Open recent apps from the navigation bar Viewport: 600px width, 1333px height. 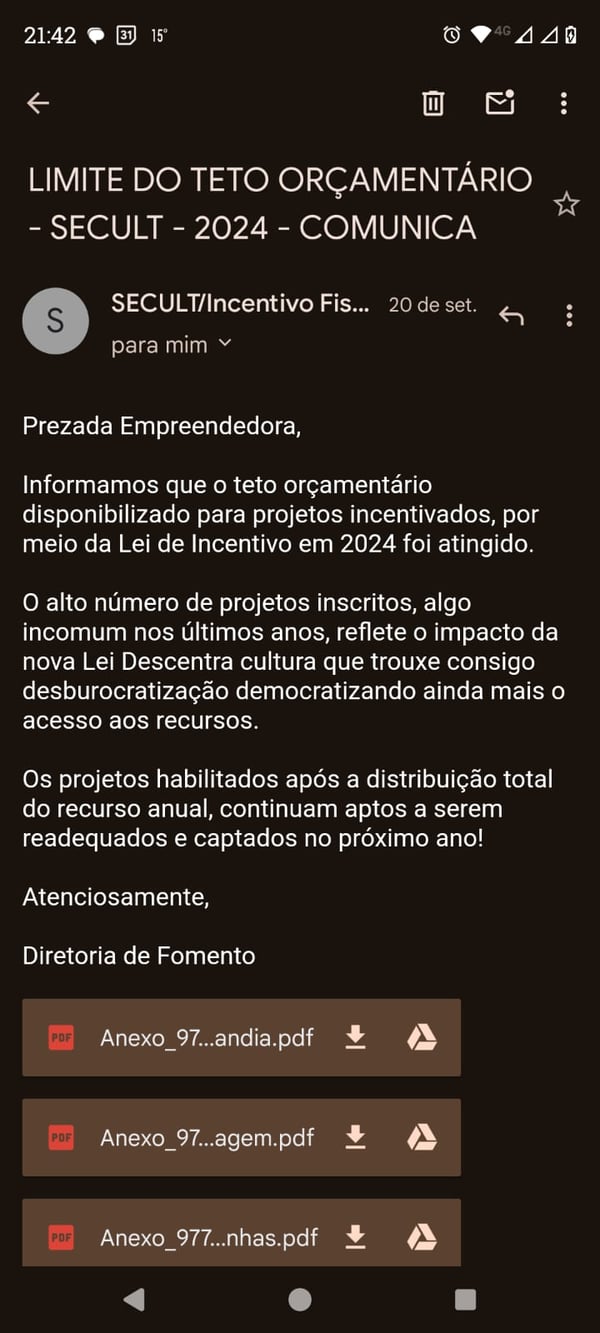pos(465,1299)
